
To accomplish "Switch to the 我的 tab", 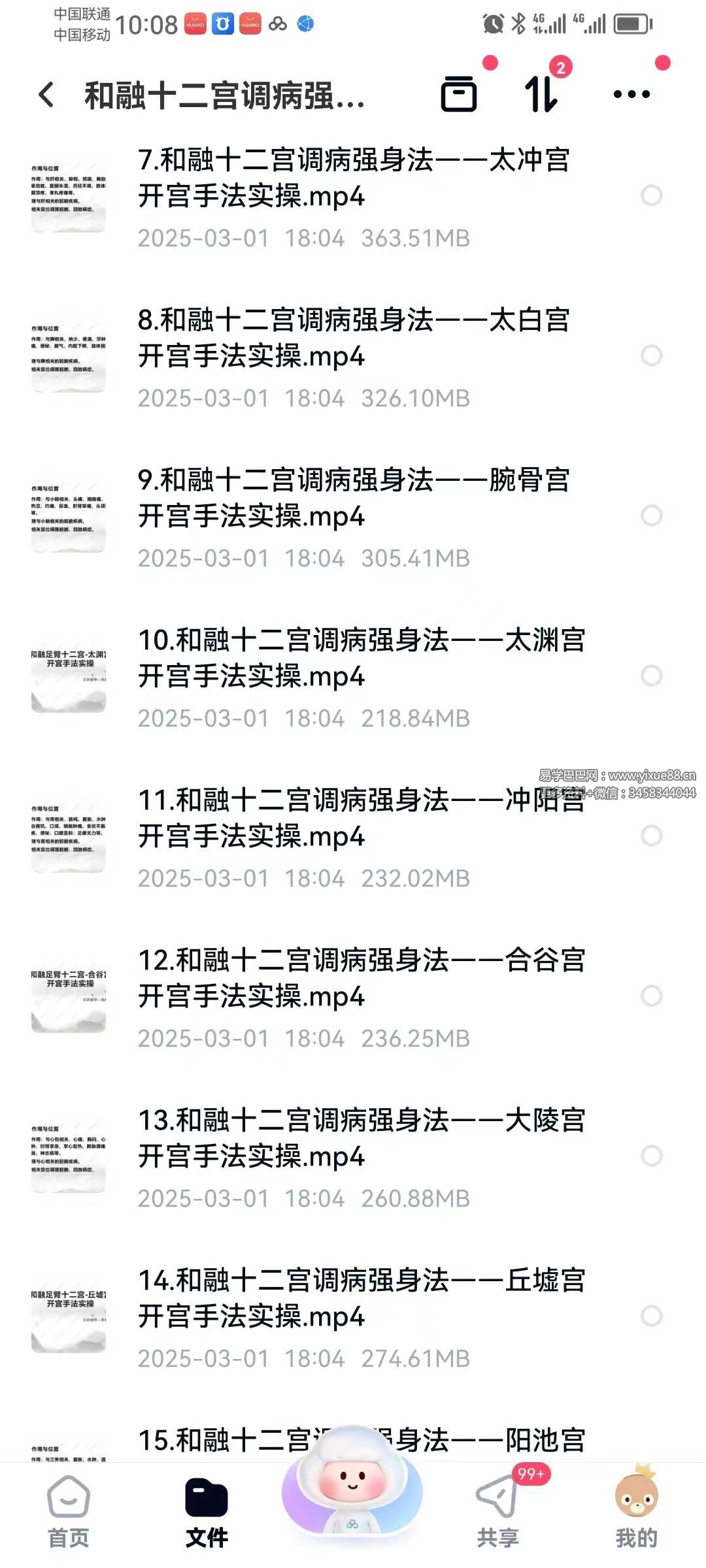I will 636,1511.
